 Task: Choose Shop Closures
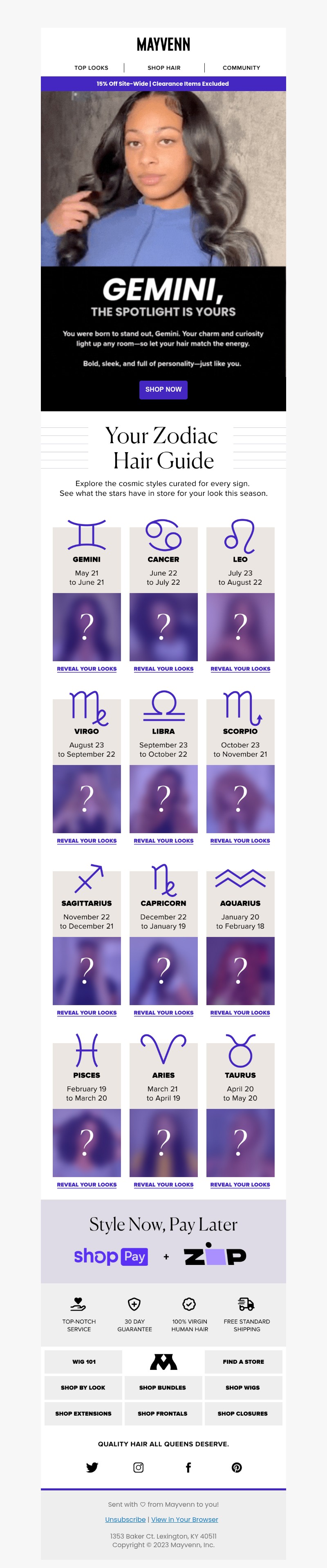point(242,1413)
